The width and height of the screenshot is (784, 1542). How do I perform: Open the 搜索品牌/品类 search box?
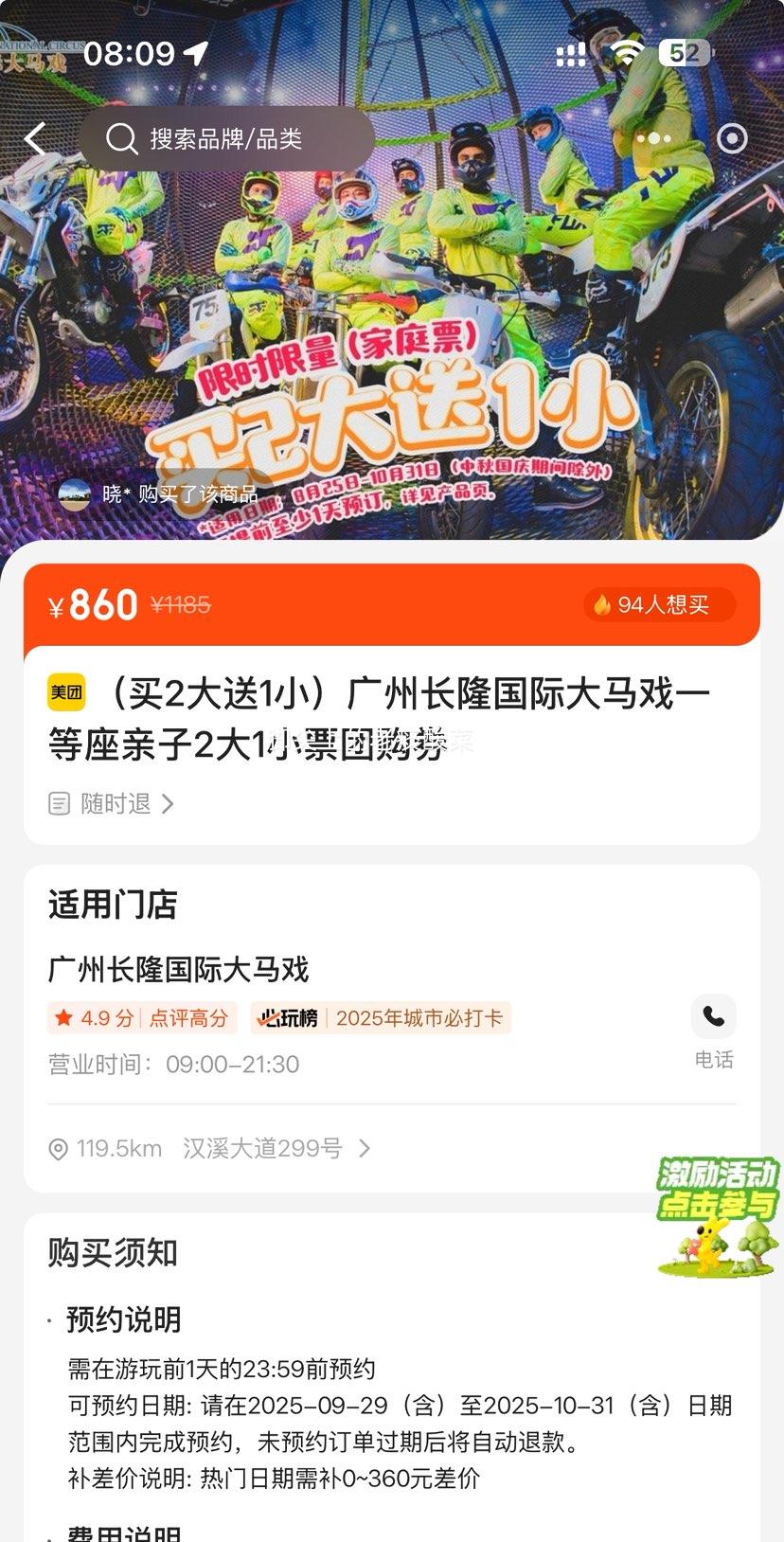pos(225,139)
